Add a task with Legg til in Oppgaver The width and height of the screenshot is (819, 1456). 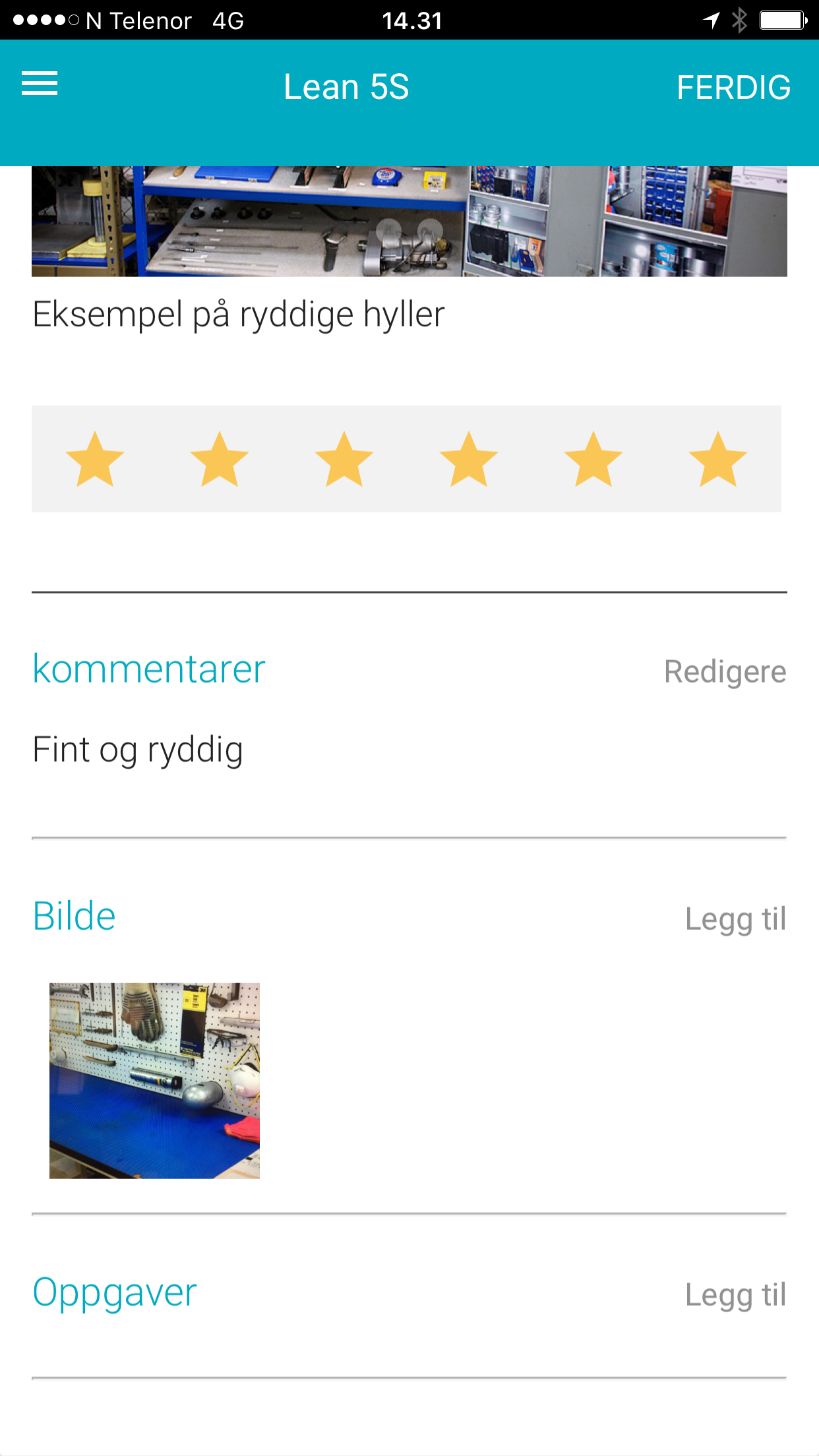pos(735,1294)
